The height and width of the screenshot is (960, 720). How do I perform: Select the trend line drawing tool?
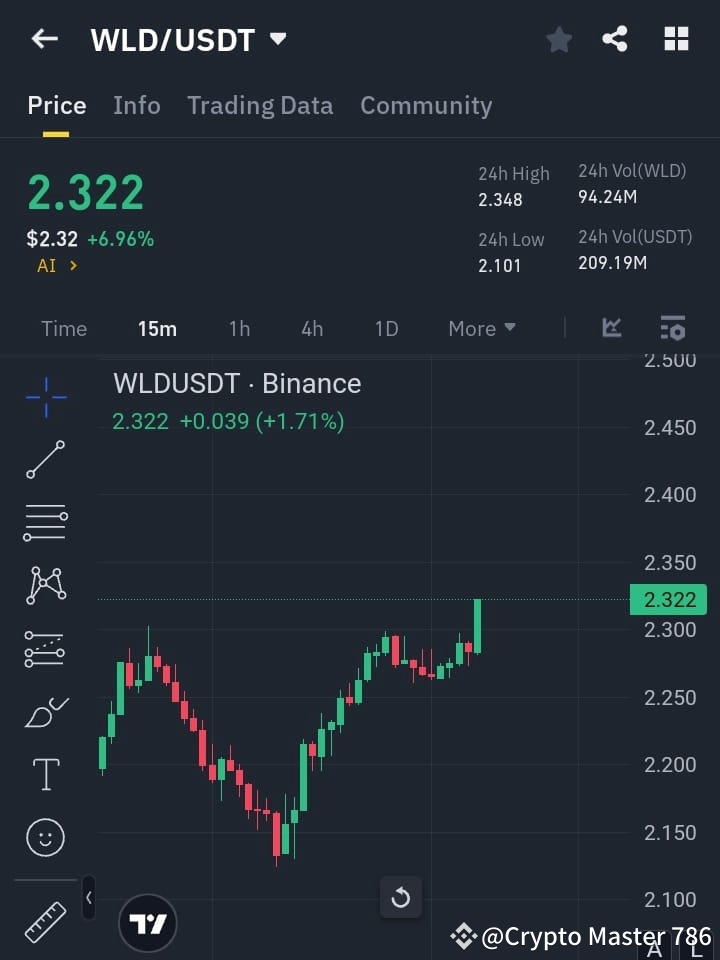[x=45, y=461]
